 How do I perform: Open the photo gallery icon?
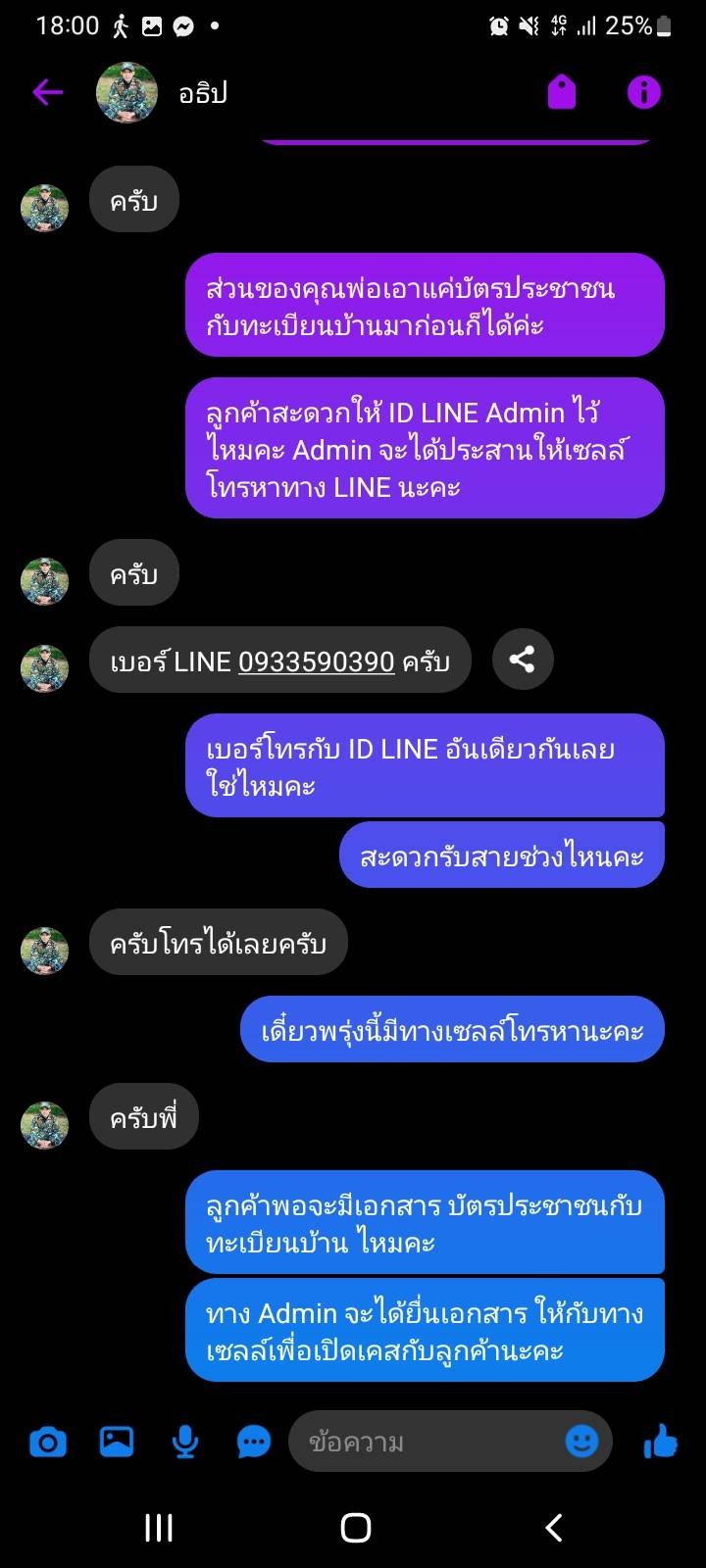click(117, 1442)
